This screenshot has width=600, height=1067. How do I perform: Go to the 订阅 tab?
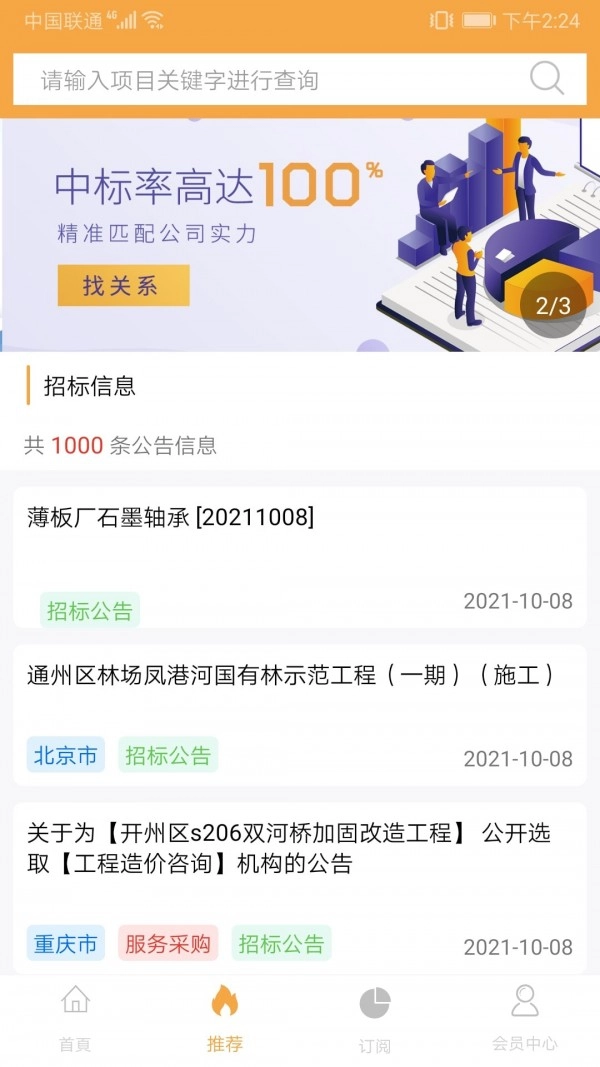[x=375, y=1018]
